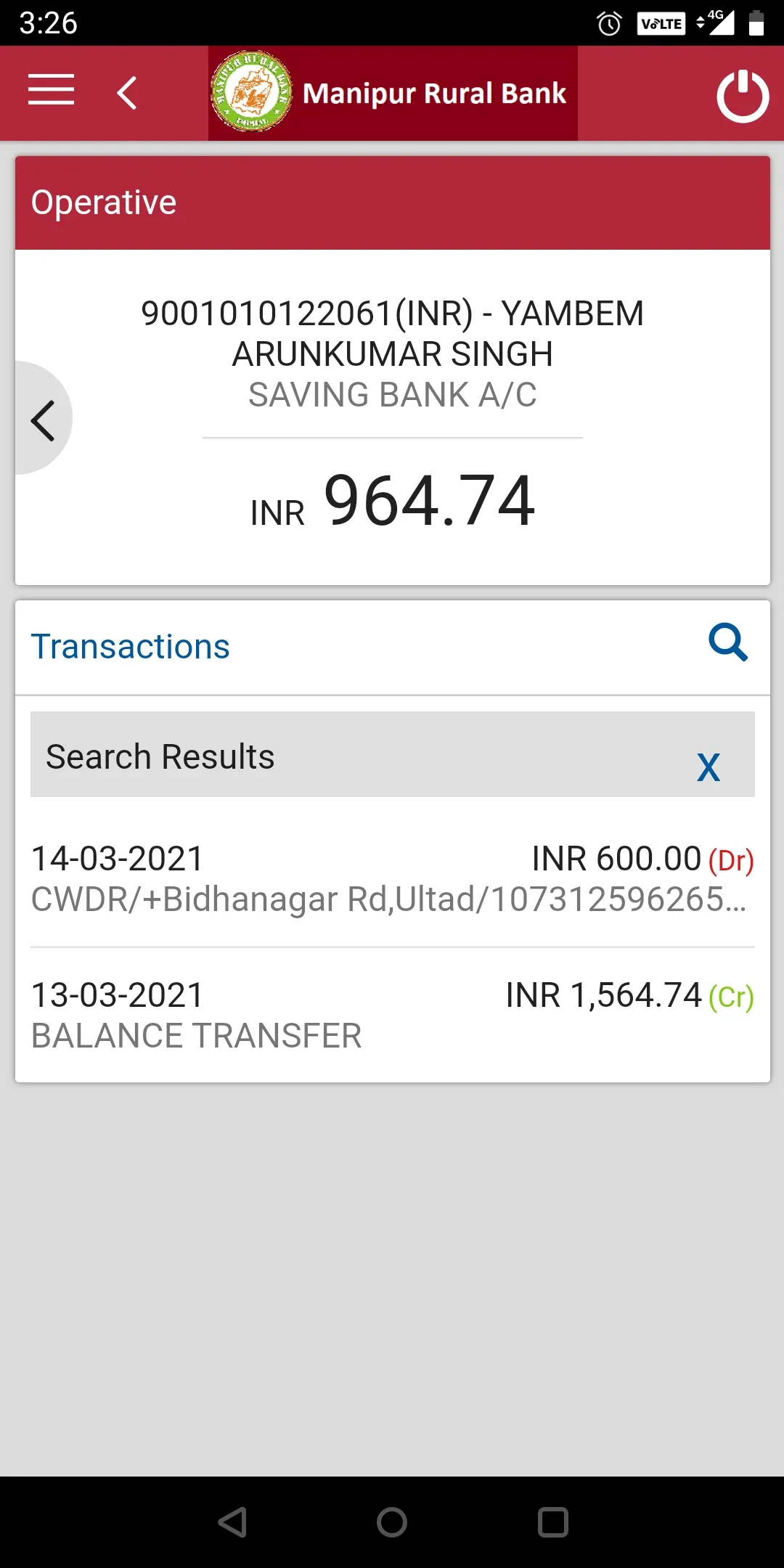Viewport: 784px width, 1568px height.
Task: Click account number 9001010122061 heading
Action: click(392, 312)
